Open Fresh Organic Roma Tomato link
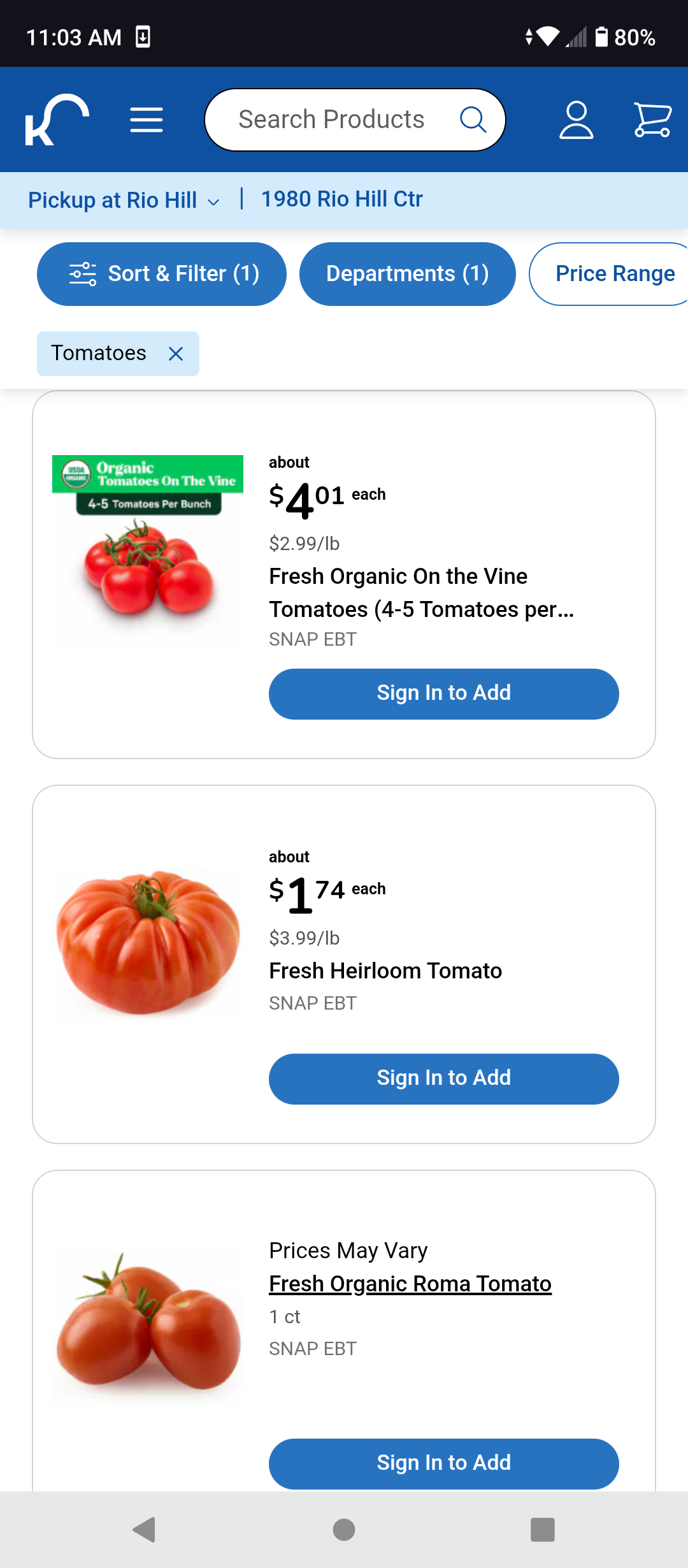Screen dimensions: 688x1568 410,1284
